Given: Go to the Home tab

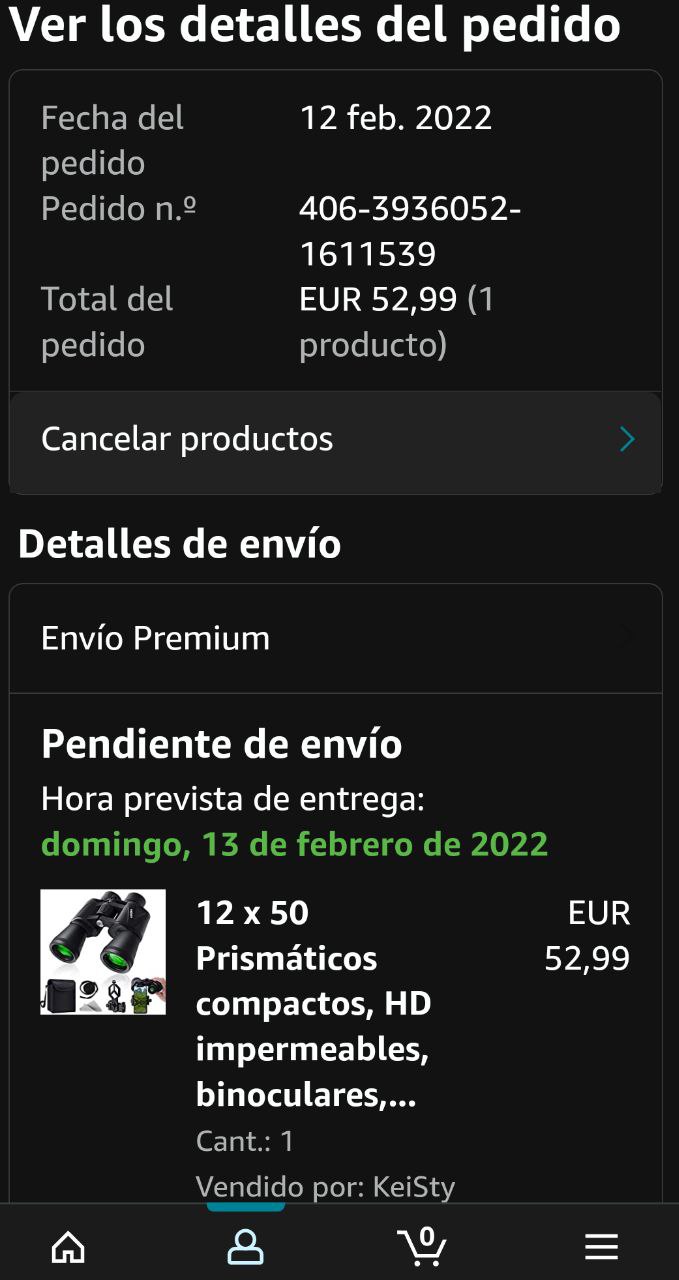Looking at the screenshot, I should click(68, 1246).
